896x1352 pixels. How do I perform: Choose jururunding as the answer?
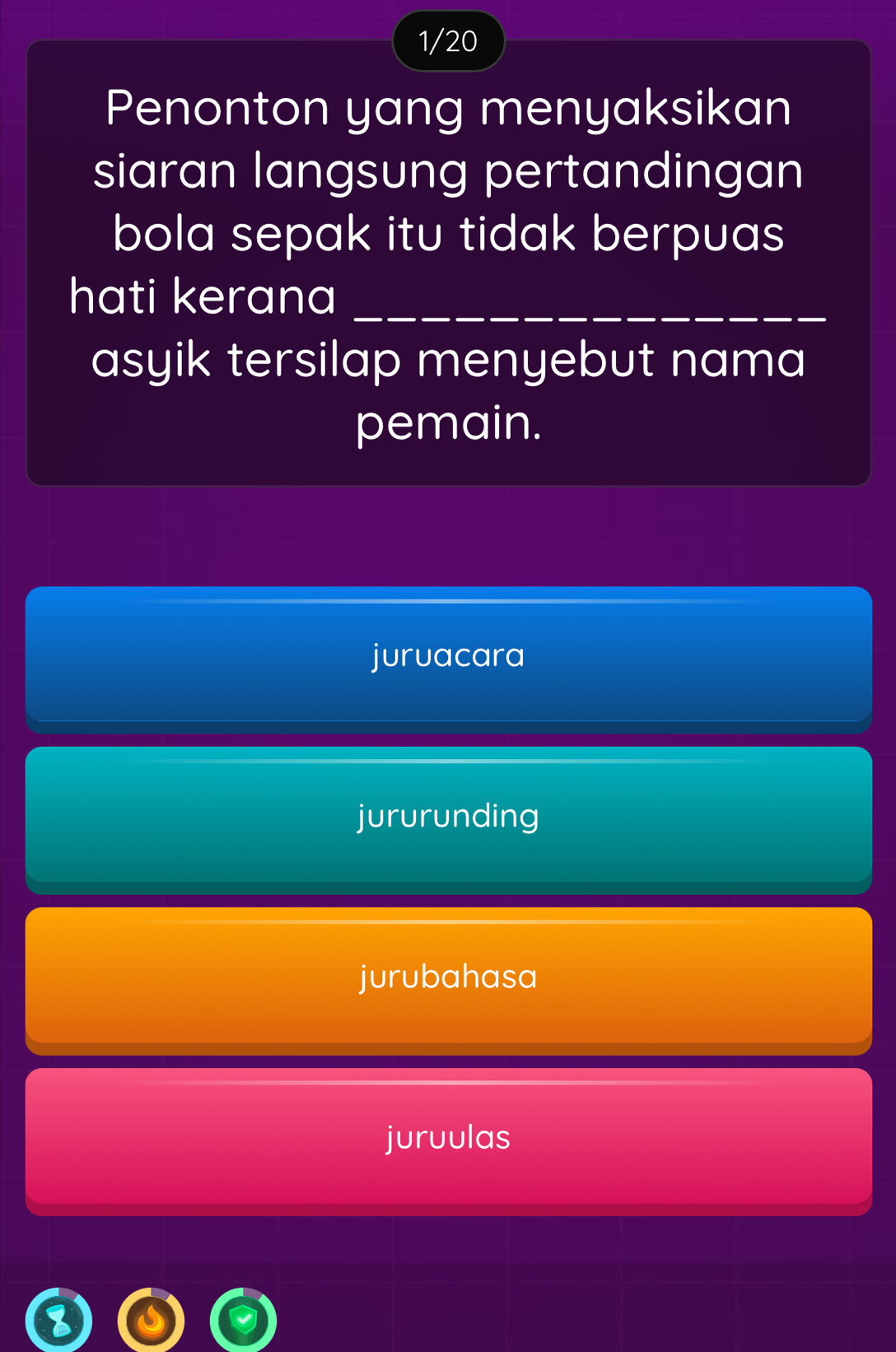(448, 817)
